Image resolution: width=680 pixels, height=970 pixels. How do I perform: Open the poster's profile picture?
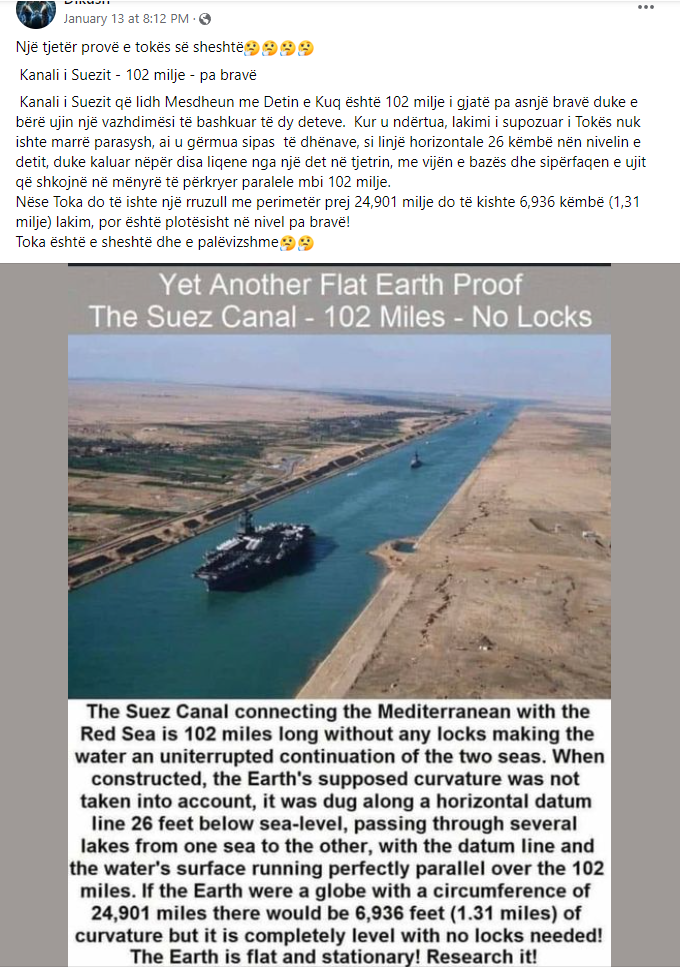(x=35, y=12)
